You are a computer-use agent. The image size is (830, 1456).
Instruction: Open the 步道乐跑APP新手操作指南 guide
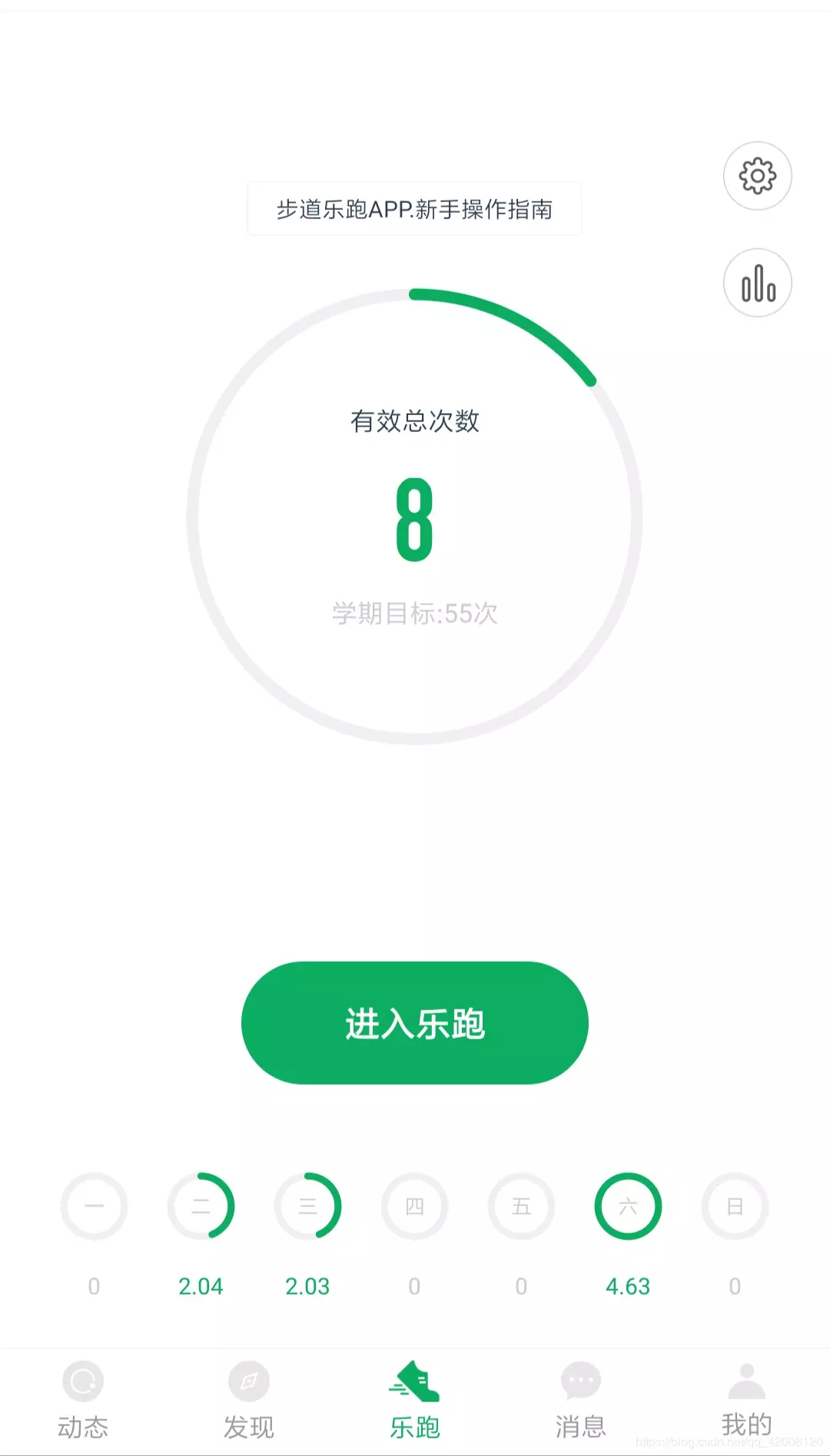click(x=414, y=209)
